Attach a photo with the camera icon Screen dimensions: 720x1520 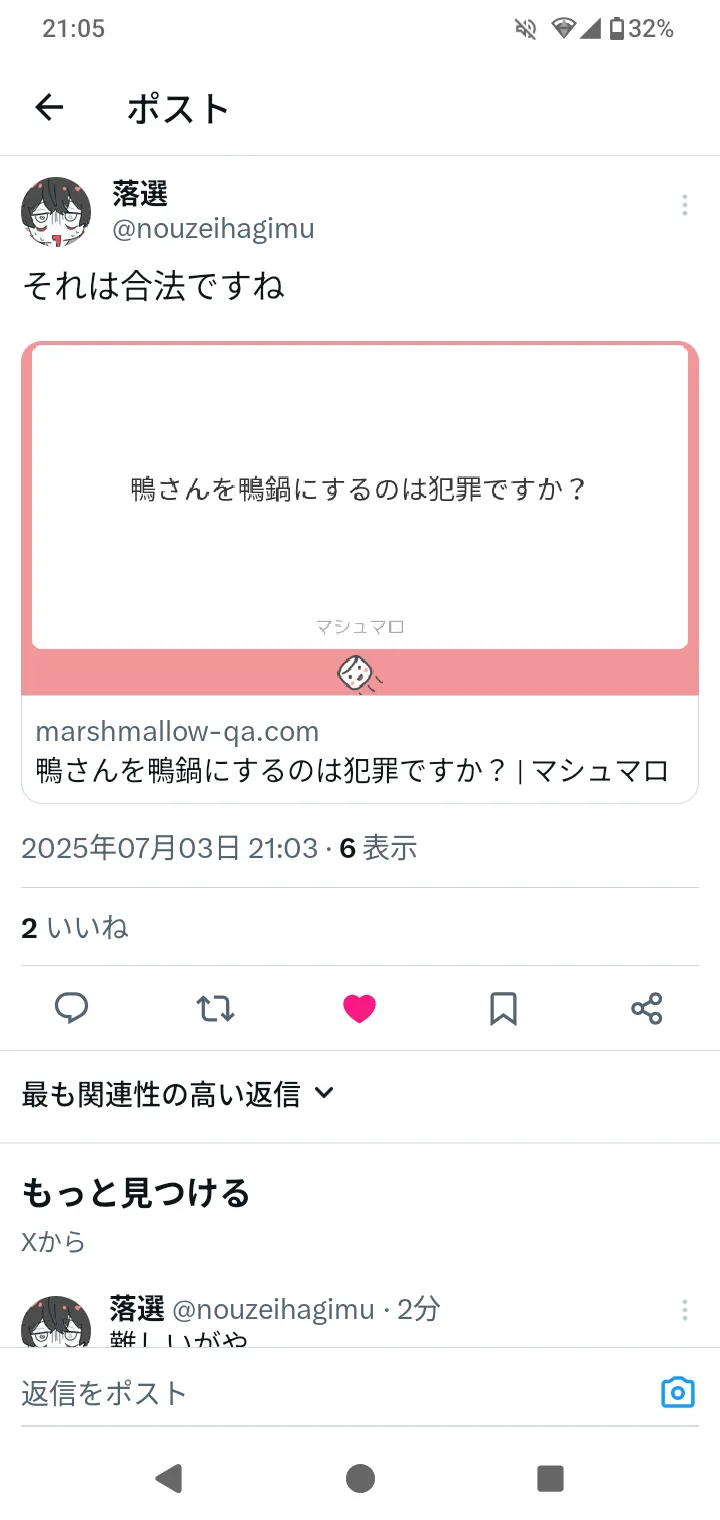(x=677, y=1392)
